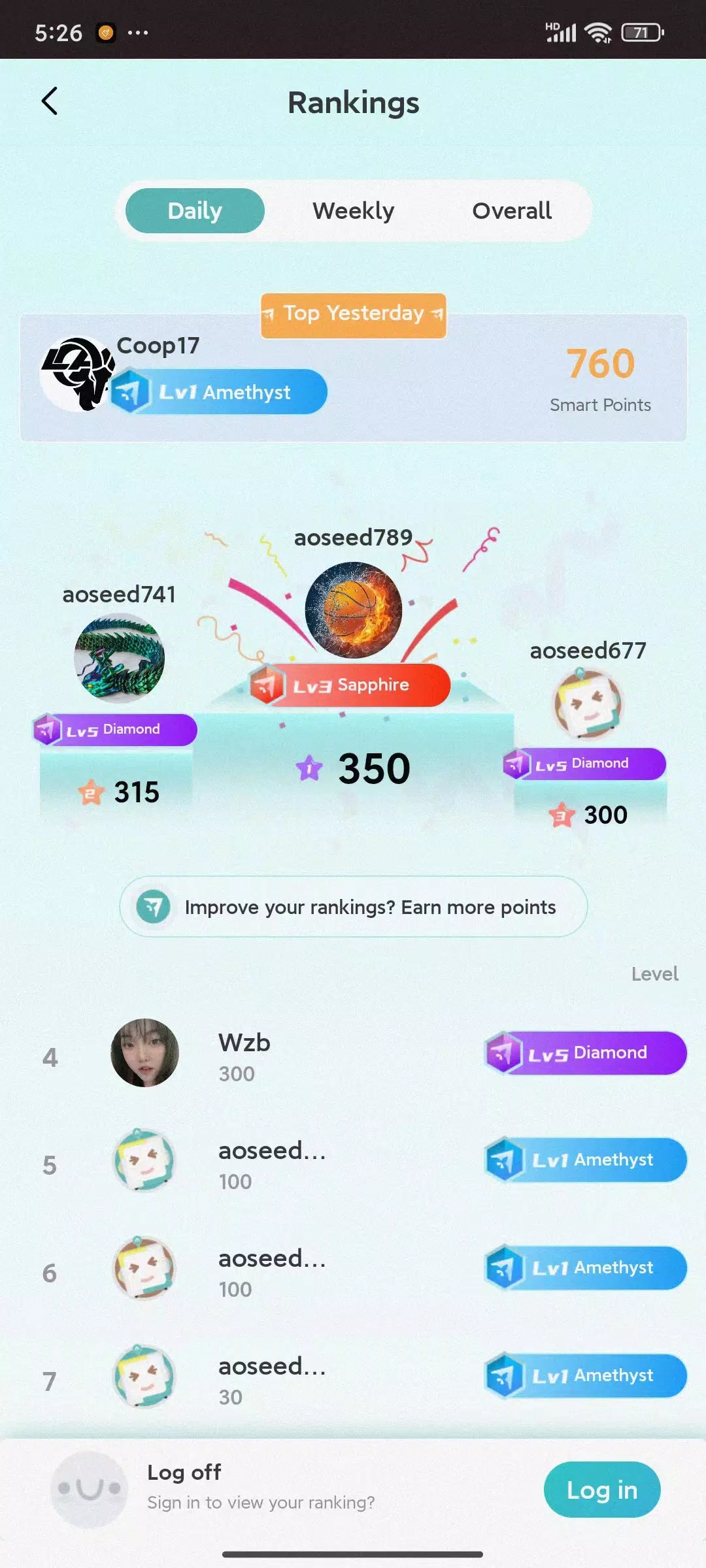Tap the Log in button

601,1490
